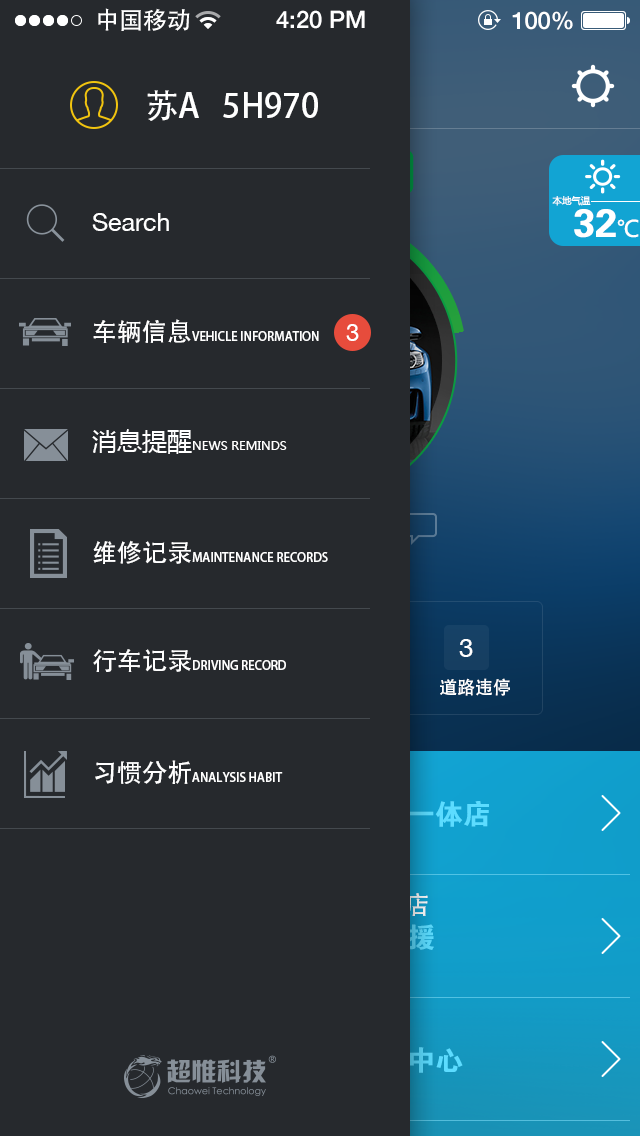
Task: Tap the speech bubble message icon
Action: click(423, 527)
